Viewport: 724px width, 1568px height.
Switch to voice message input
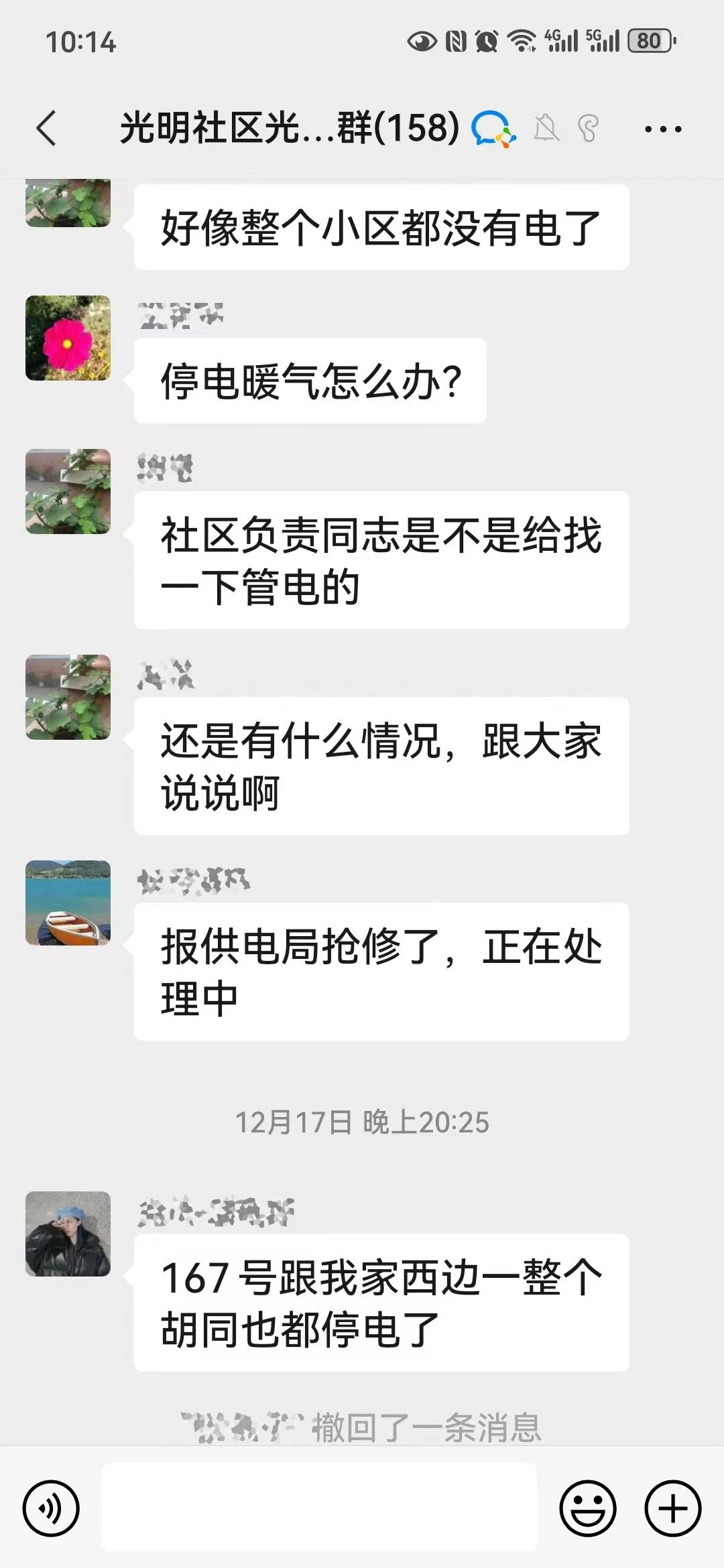pyautogui.click(x=51, y=1508)
